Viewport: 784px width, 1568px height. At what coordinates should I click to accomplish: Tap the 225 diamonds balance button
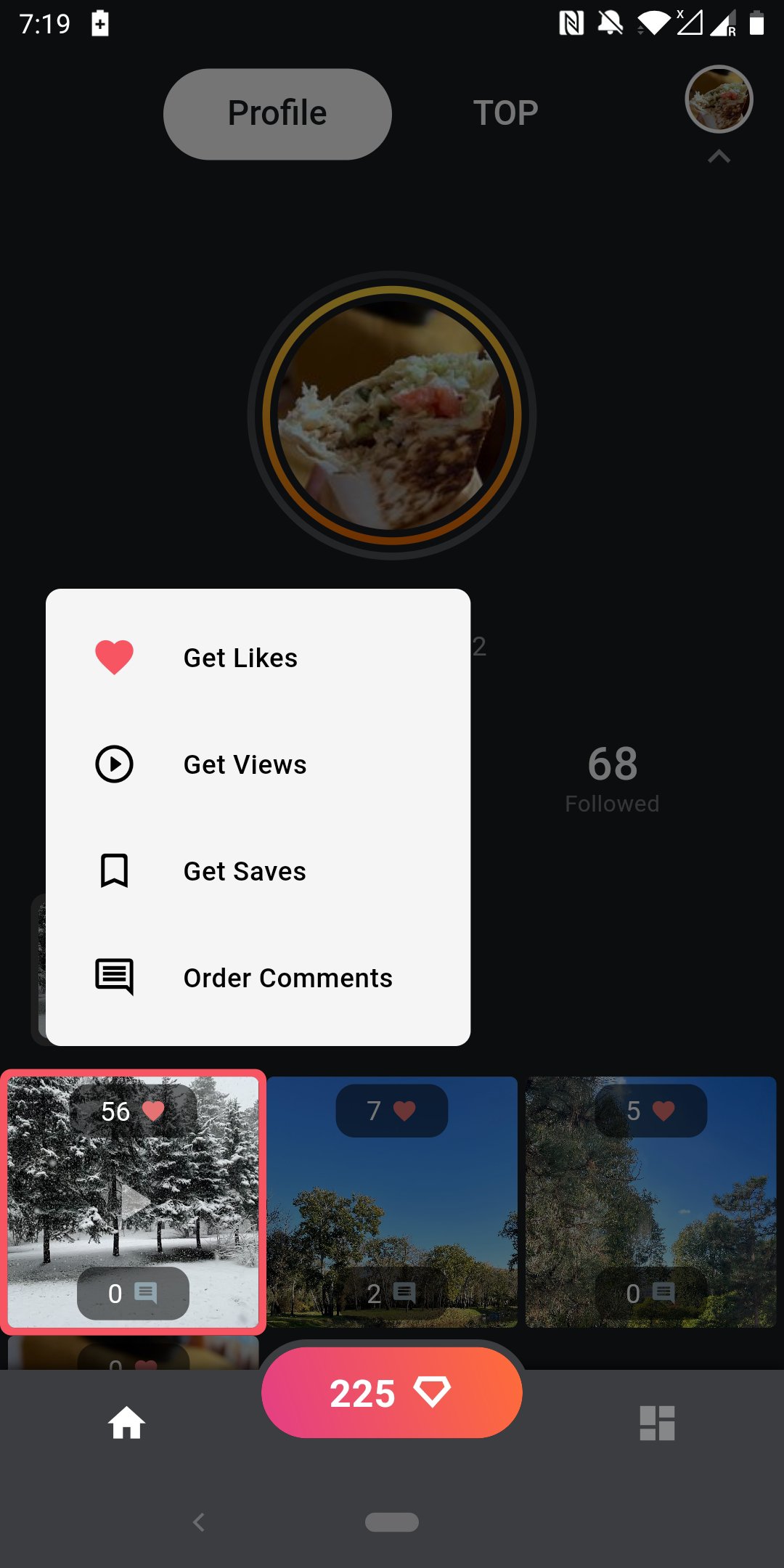392,1392
